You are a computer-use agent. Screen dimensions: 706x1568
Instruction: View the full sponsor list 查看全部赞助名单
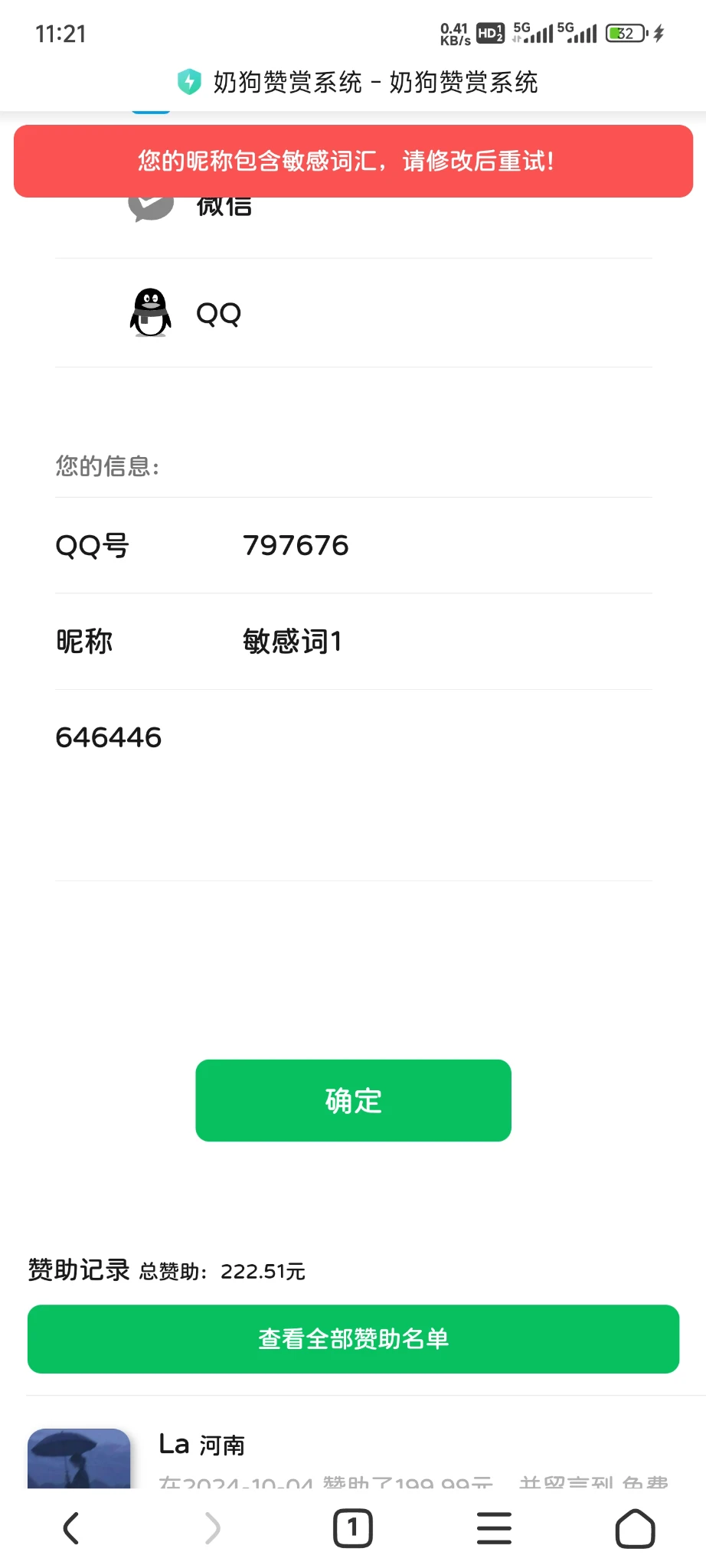click(x=353, y=1338)
